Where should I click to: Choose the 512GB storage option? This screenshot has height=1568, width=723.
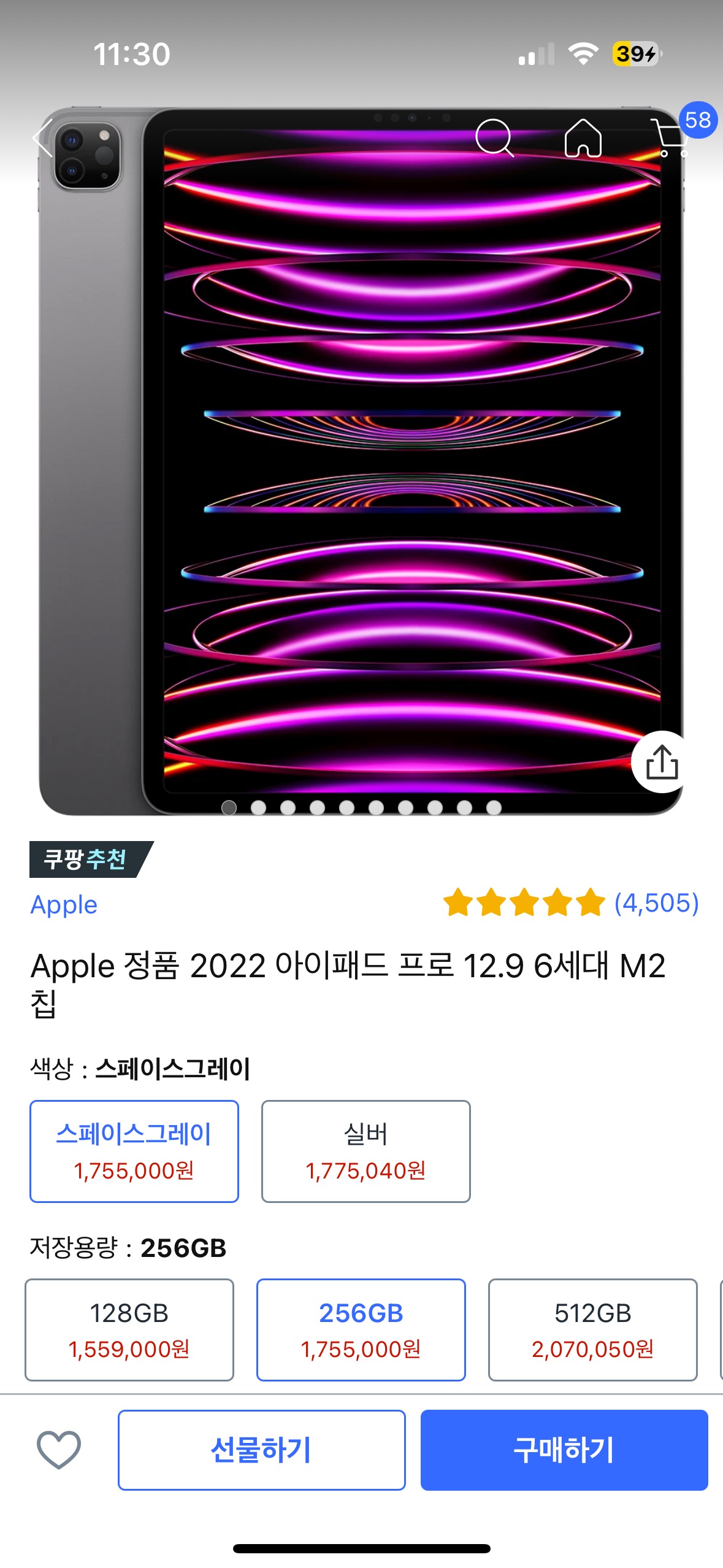pyautogui.click(x=592, y=1329)
